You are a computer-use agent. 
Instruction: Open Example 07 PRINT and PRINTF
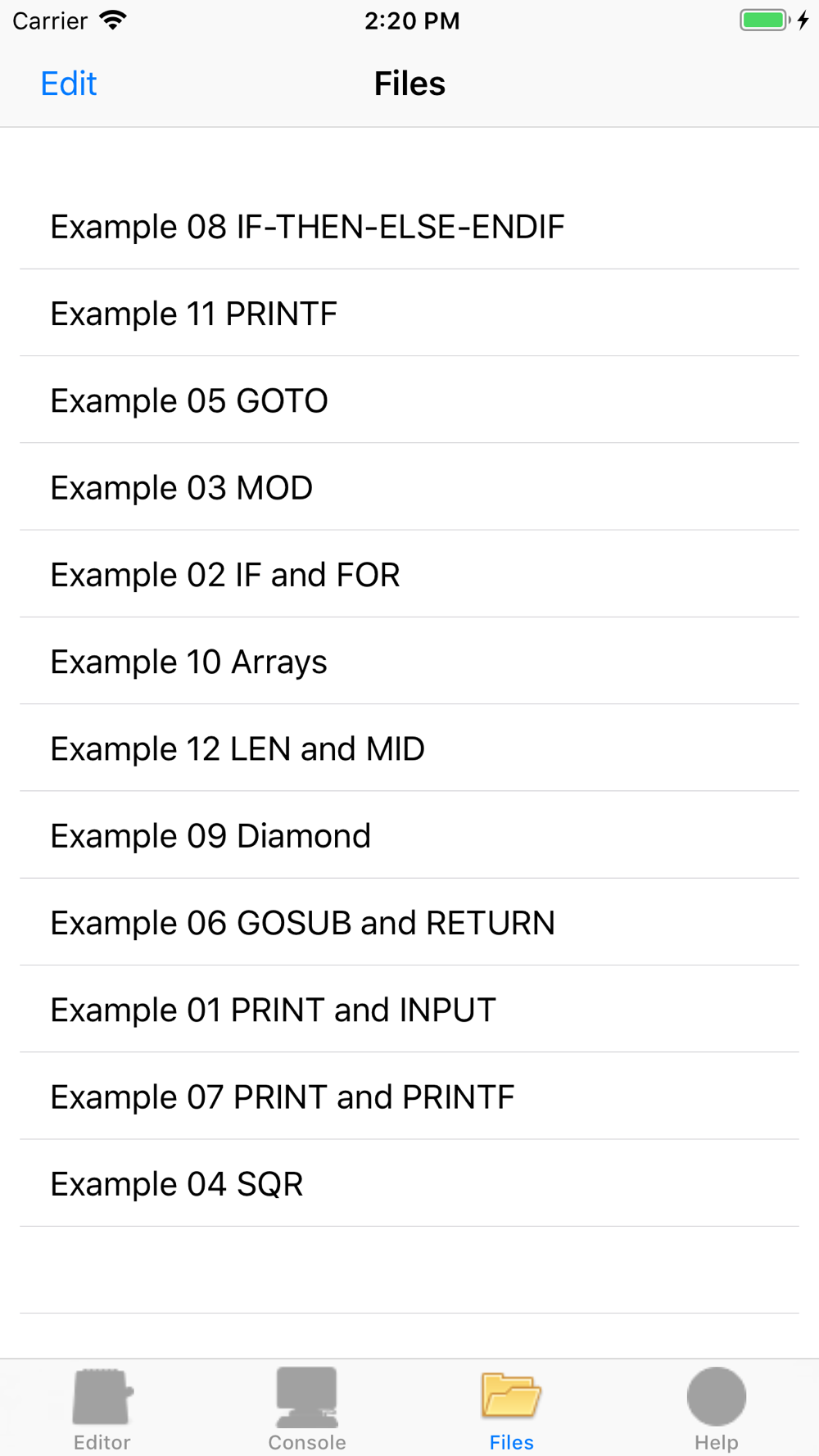tap(409, 1096)
